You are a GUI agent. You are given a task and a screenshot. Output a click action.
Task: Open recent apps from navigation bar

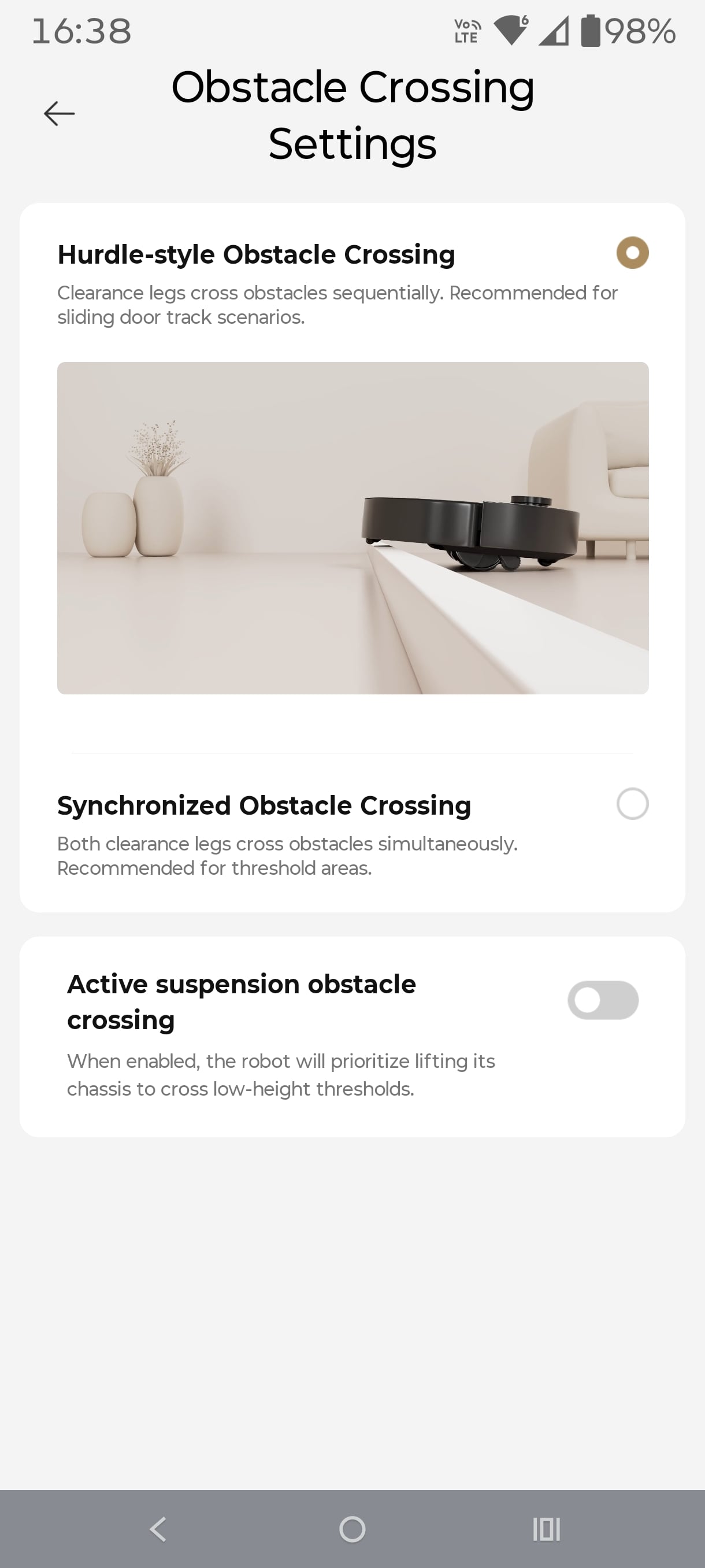coord(546,1529)
